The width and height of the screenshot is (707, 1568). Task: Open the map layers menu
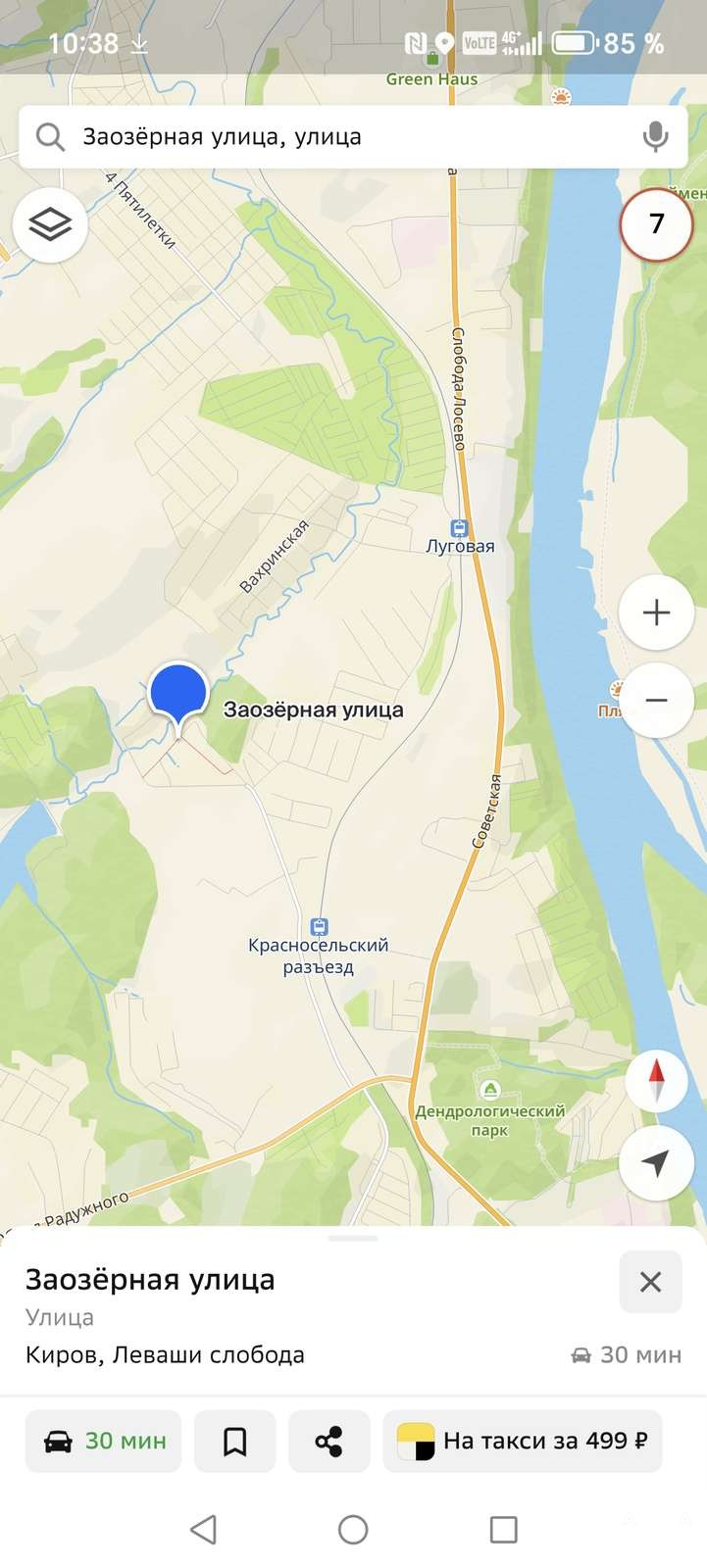tap(50, 224)
